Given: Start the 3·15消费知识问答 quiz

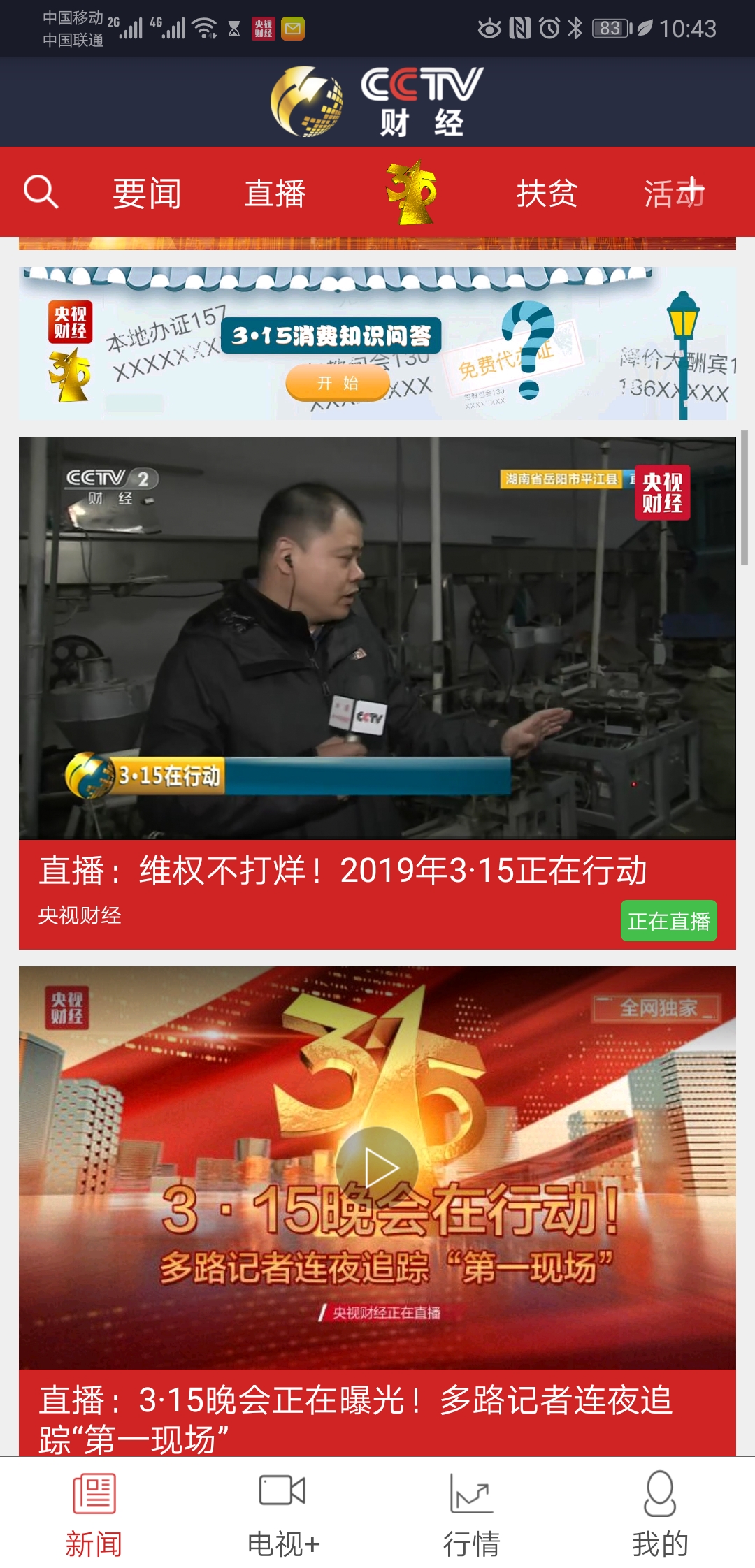Looking at the screenshot, I should (338, 383).
